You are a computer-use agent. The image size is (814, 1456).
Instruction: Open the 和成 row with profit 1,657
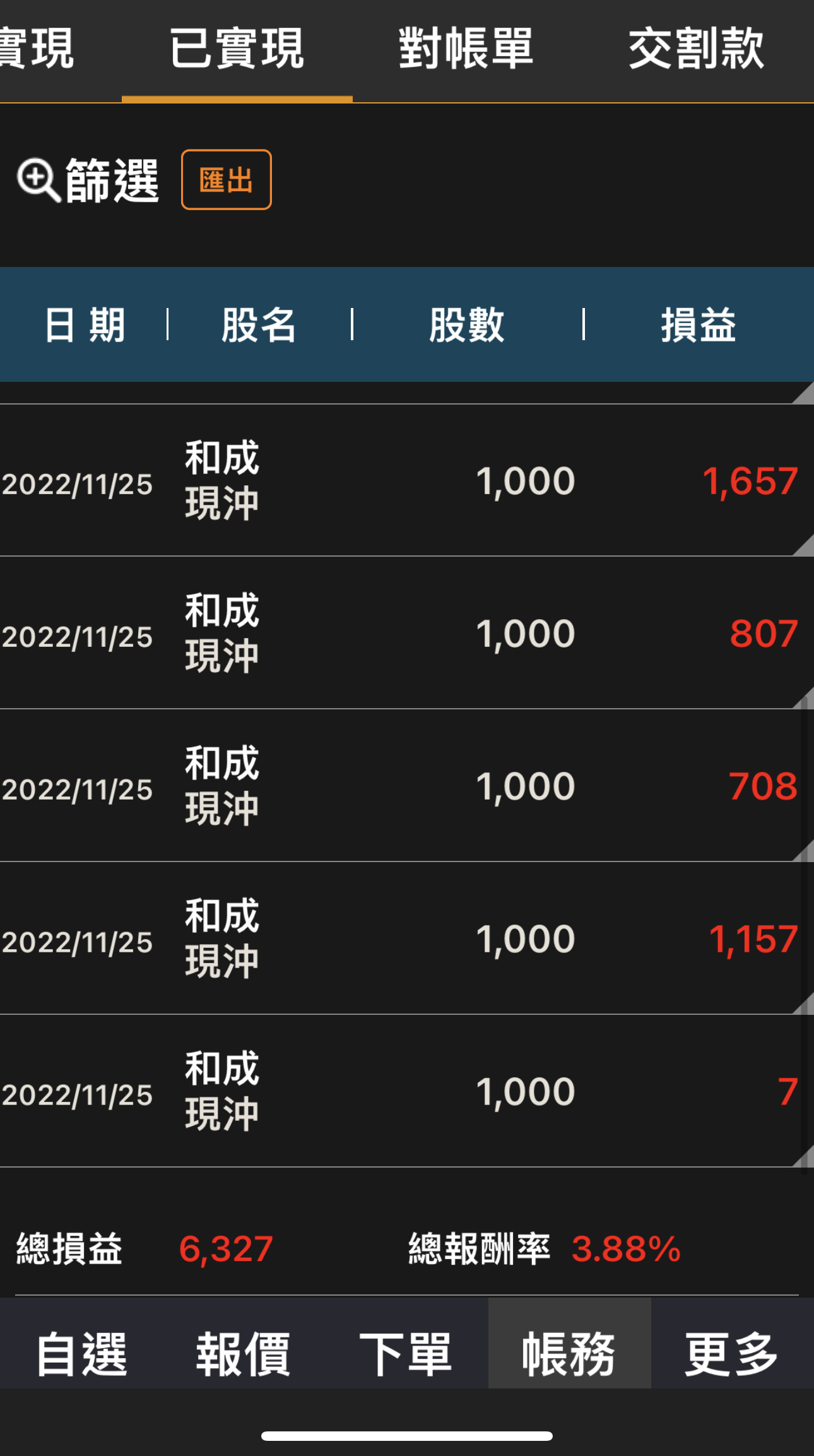pos(407,481)
